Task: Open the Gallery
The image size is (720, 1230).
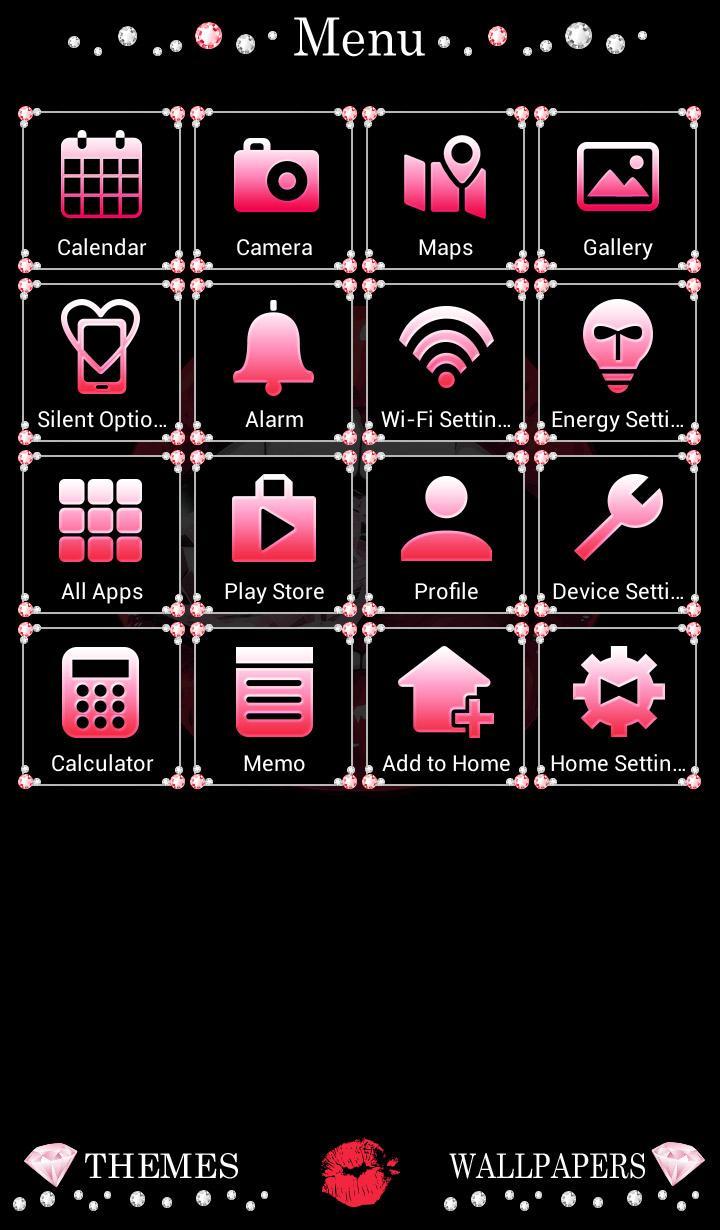Action: 617,190
